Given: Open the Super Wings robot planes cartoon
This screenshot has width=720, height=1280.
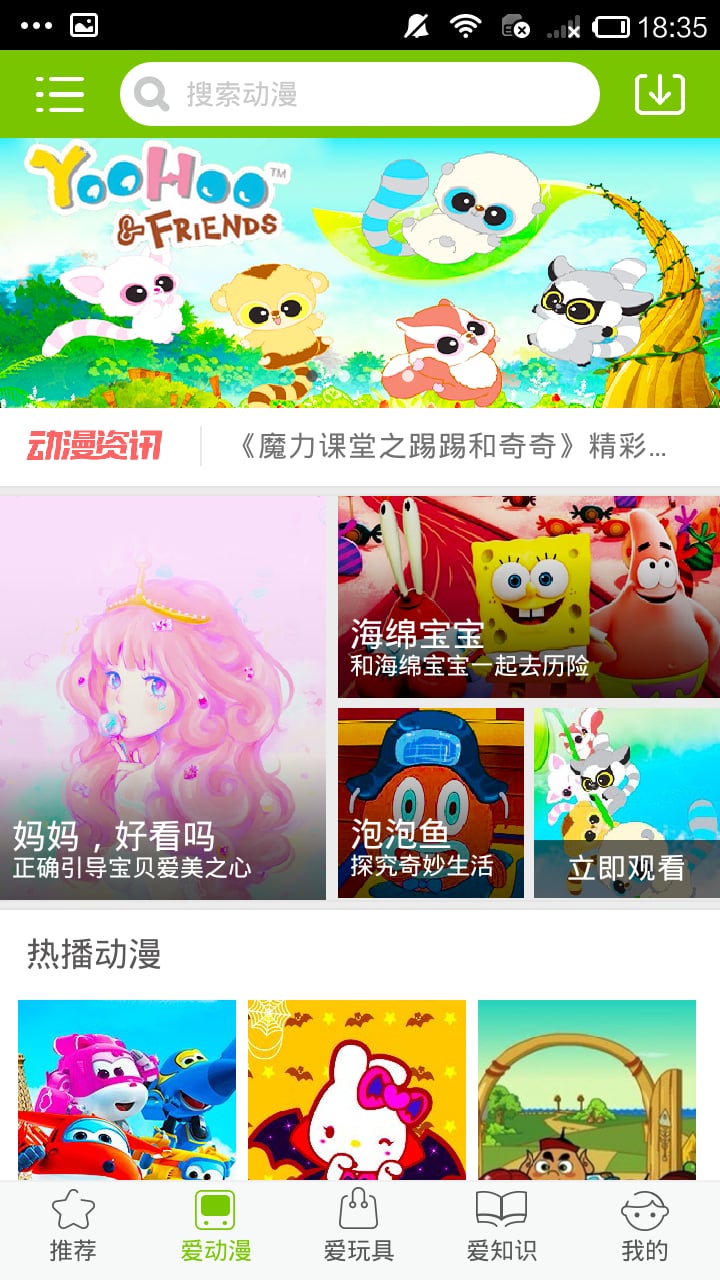Looking at the screenshot, I should click(x=127, y=1090).
